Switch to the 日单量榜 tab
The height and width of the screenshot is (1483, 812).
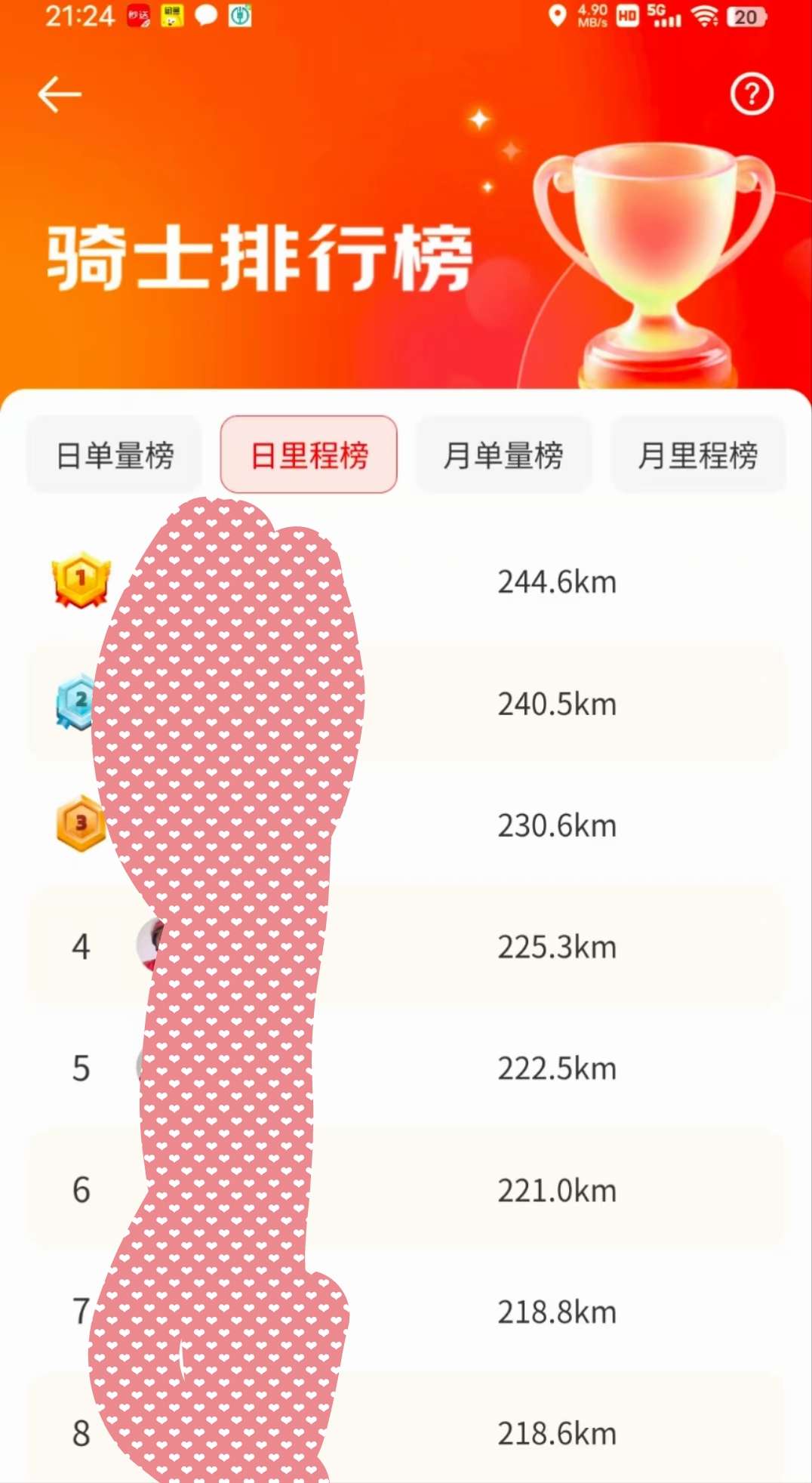[115, 455]
